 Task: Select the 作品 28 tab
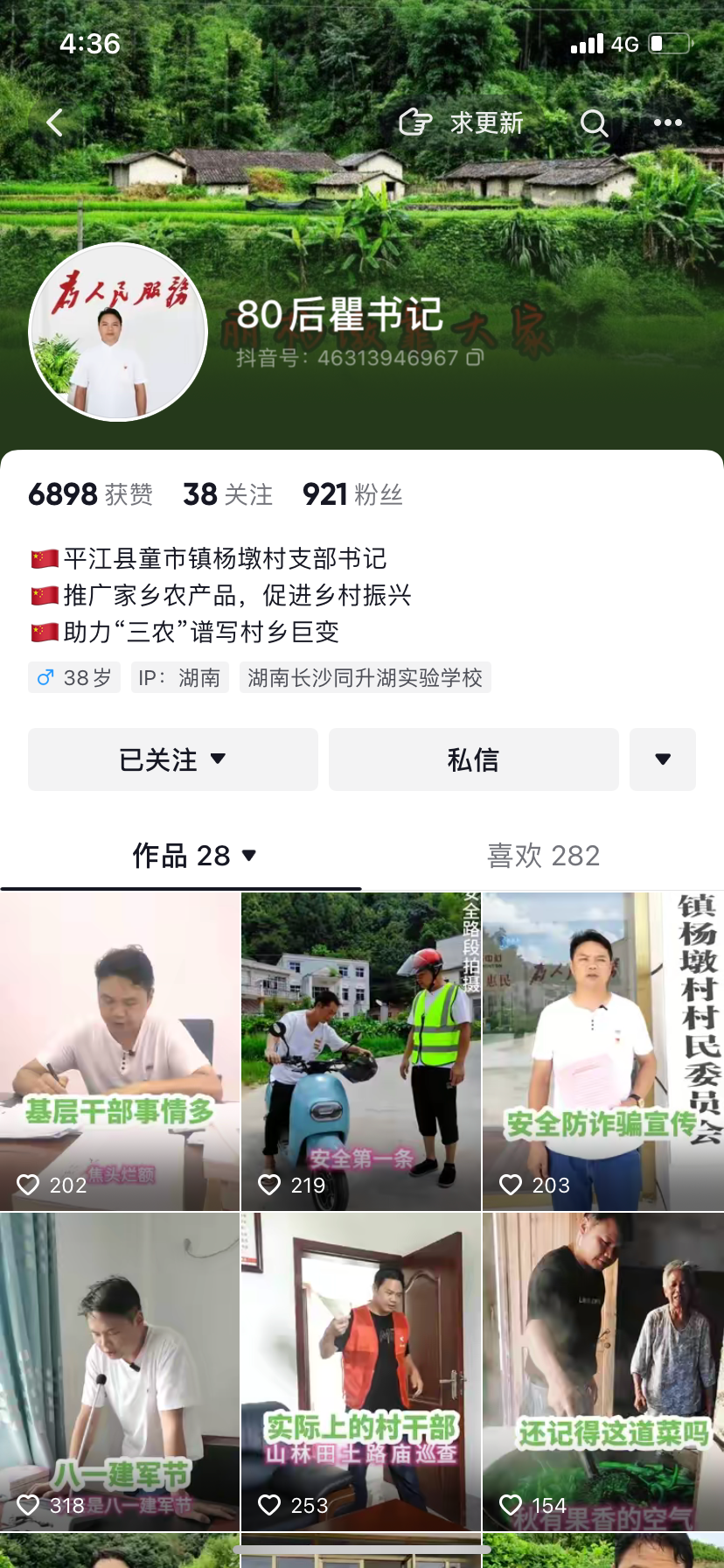(x=194, y=856)
